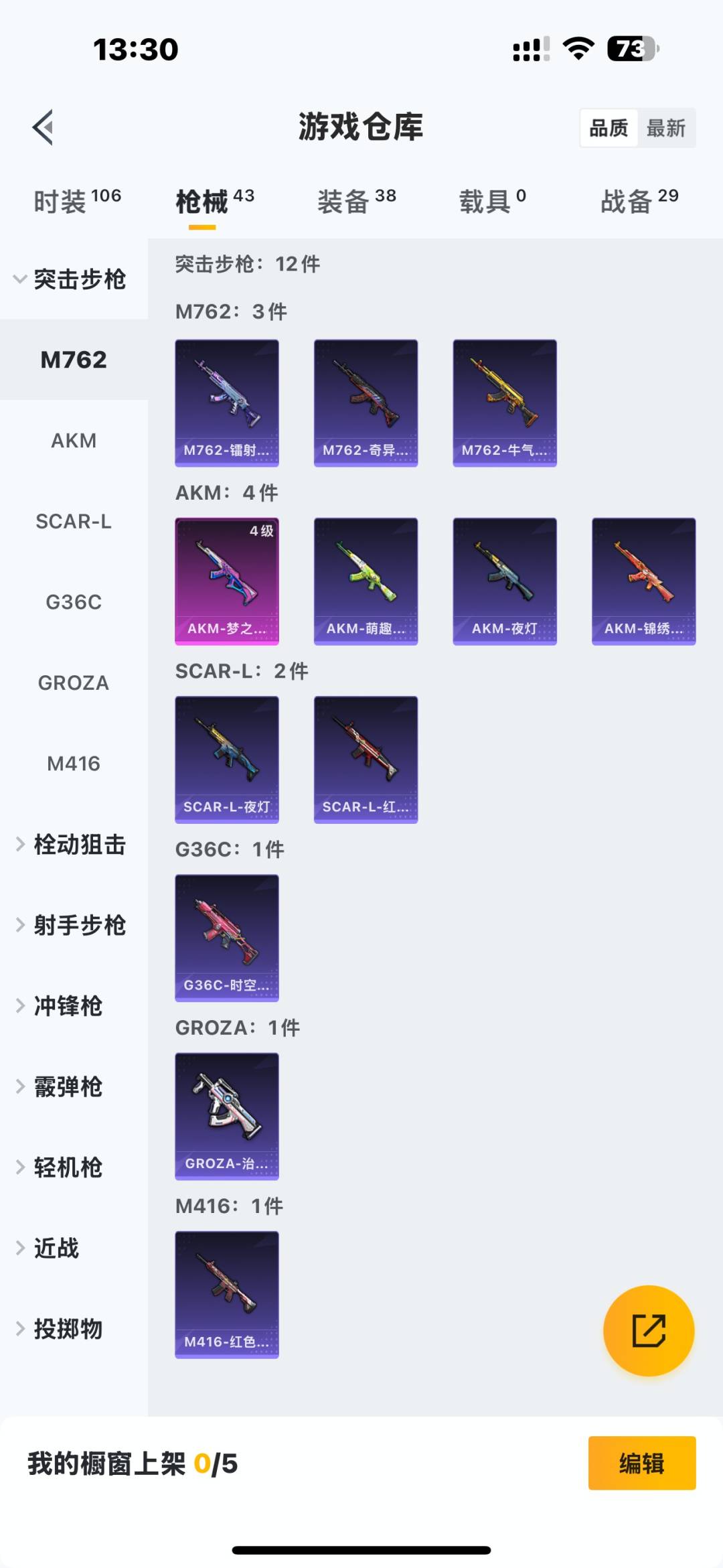Tap the orange share floating button
This screenshot has height=1568, width=723.
(x=649, y=1330)
